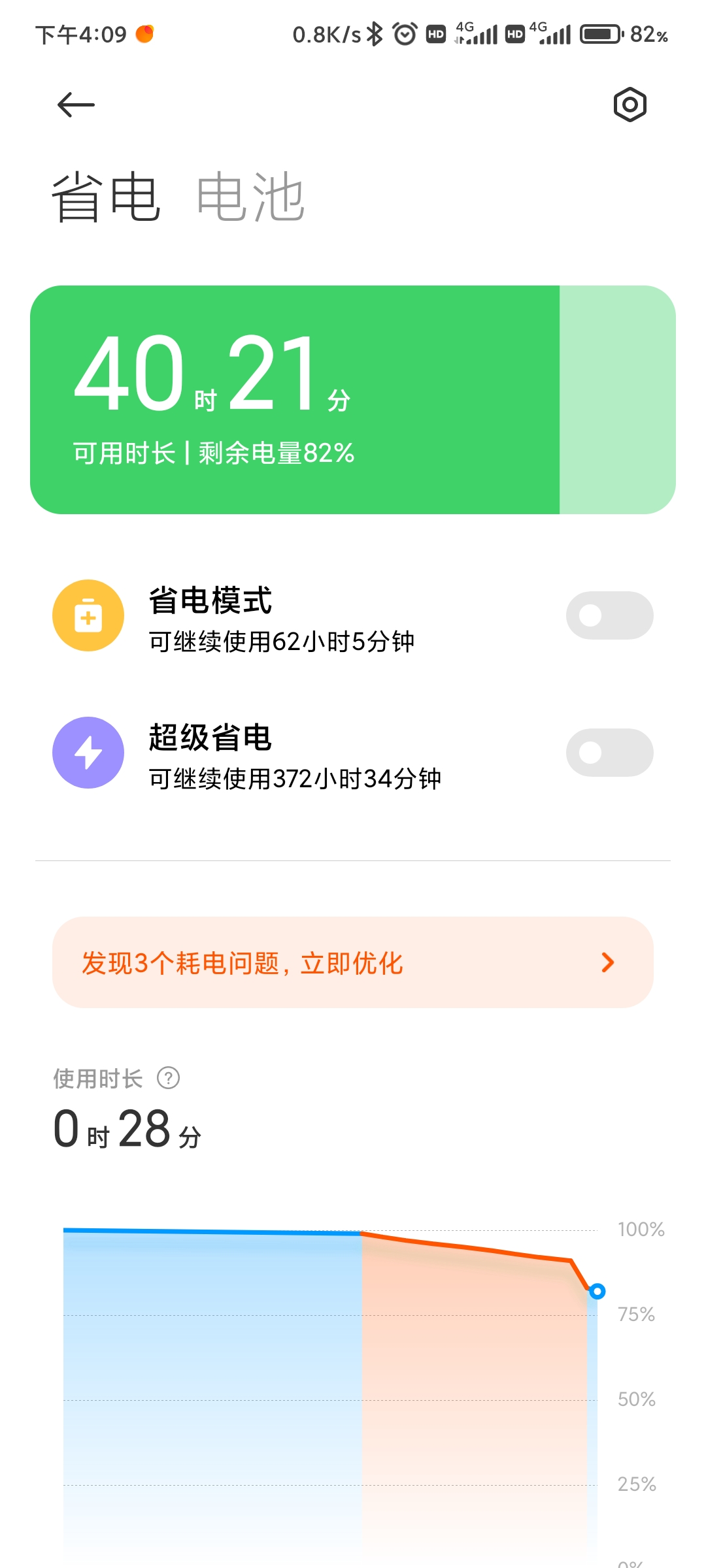Go back using the arrow icon

pyautogui.click(x=76, y=105)
